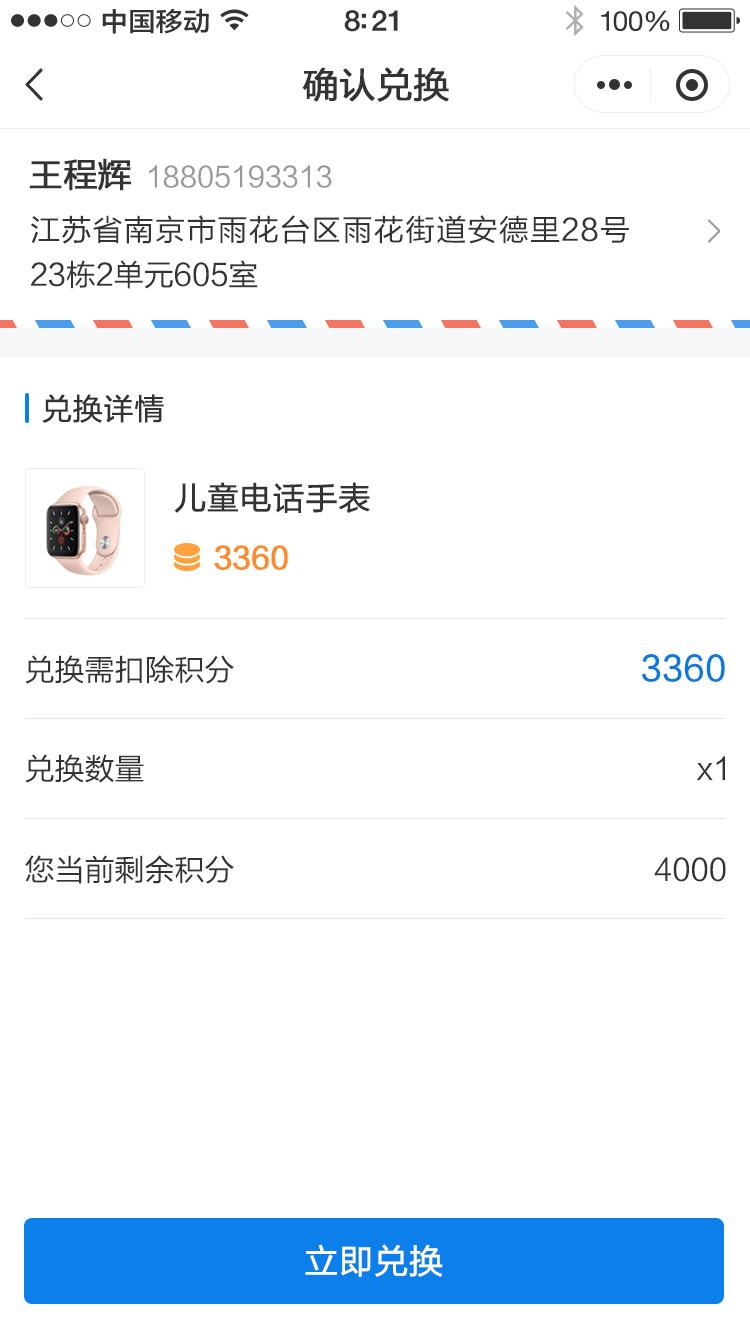Change the delivery address for 王程辉

point(375,230)
